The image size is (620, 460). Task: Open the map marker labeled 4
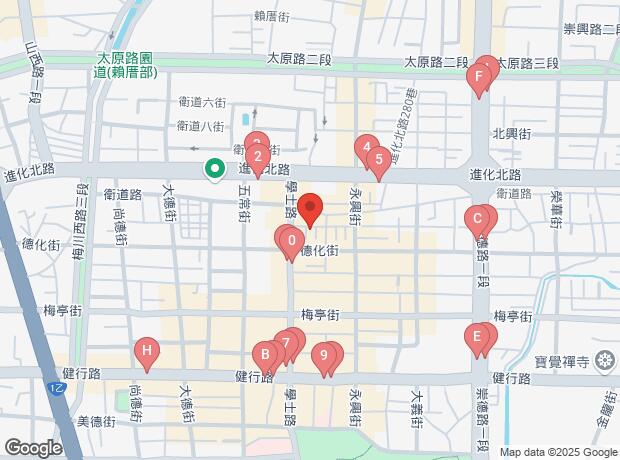click(x=366, y=148)
